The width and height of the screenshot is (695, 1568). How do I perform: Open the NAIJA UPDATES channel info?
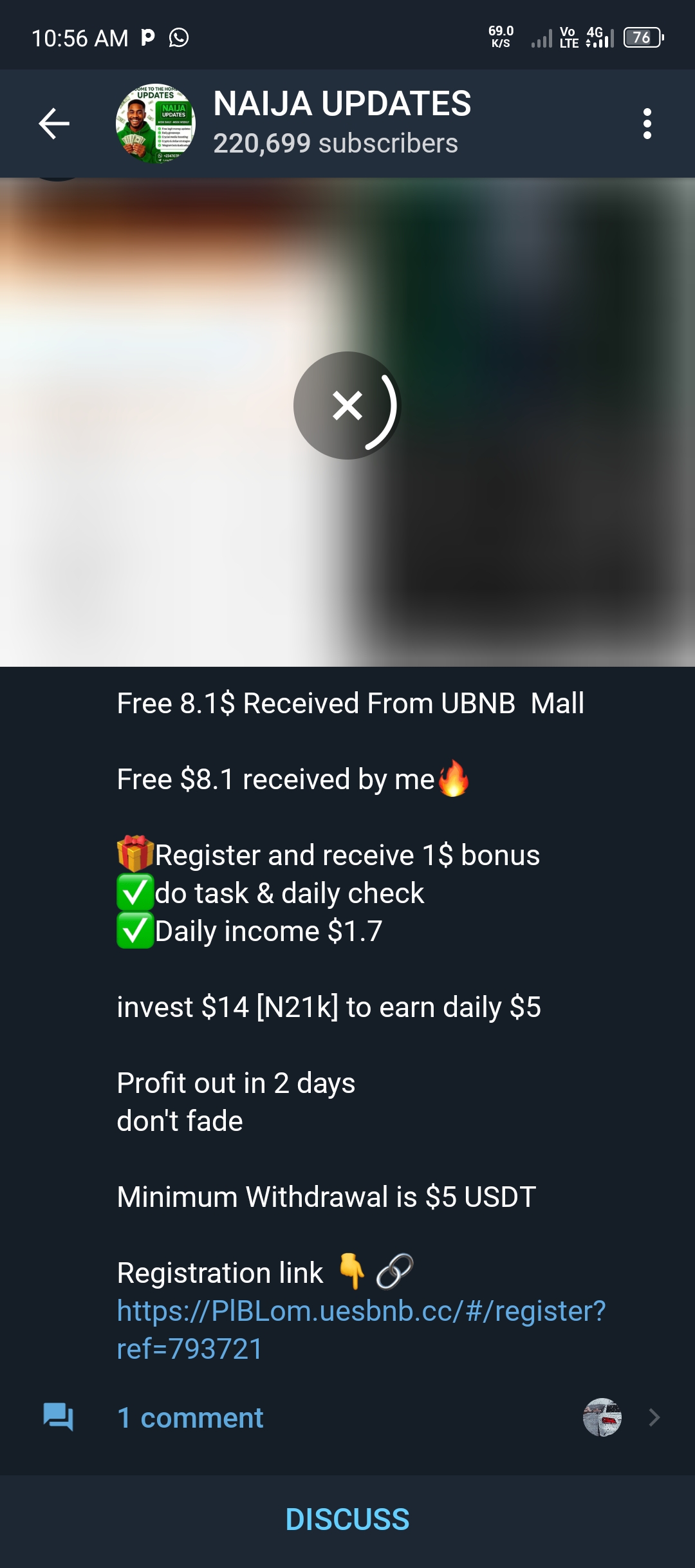click(341, 122)
